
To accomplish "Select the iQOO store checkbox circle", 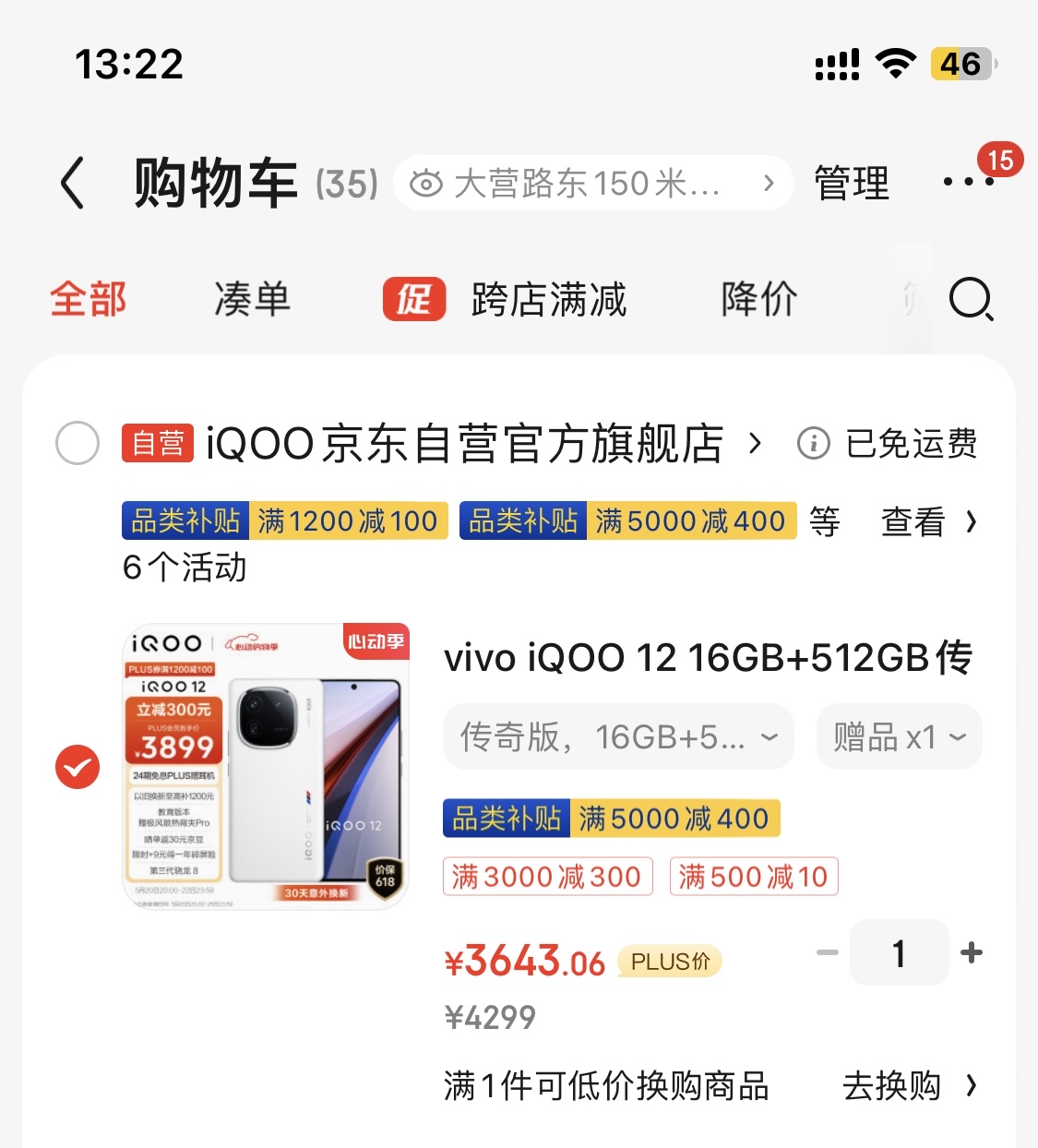I will (78, 444).
